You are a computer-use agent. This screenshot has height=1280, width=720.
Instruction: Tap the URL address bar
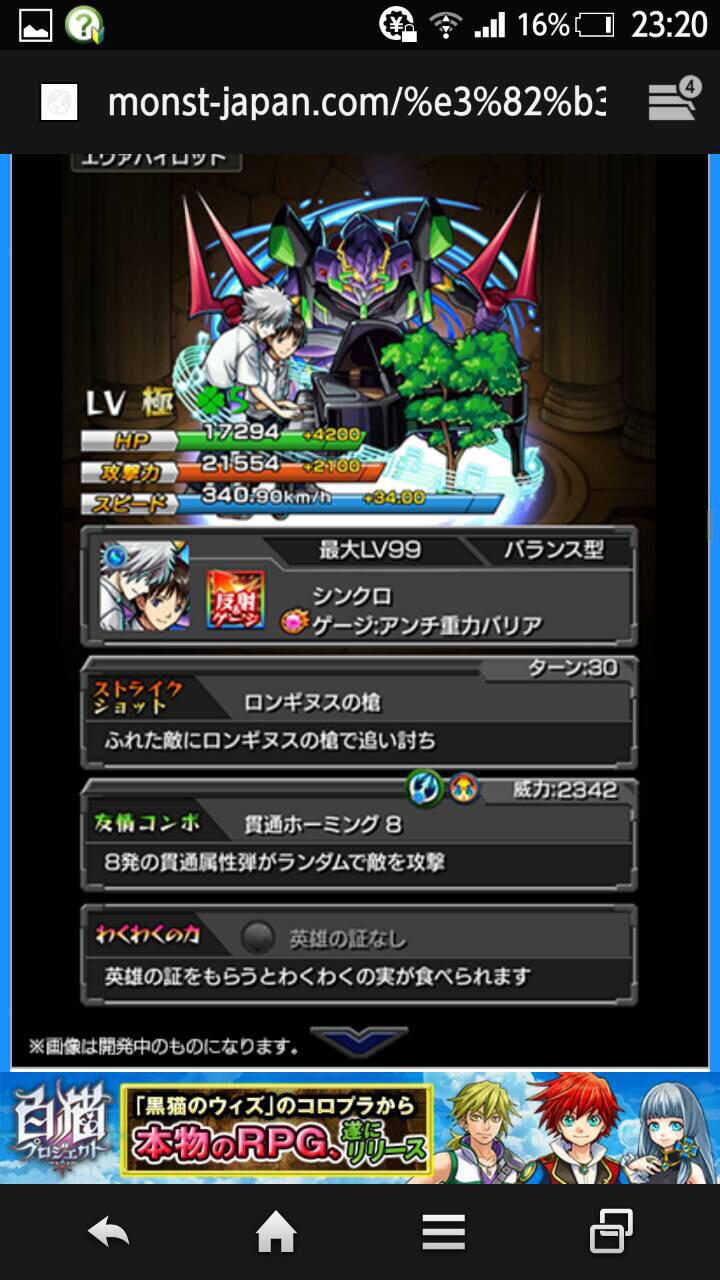tap(355, 103)
